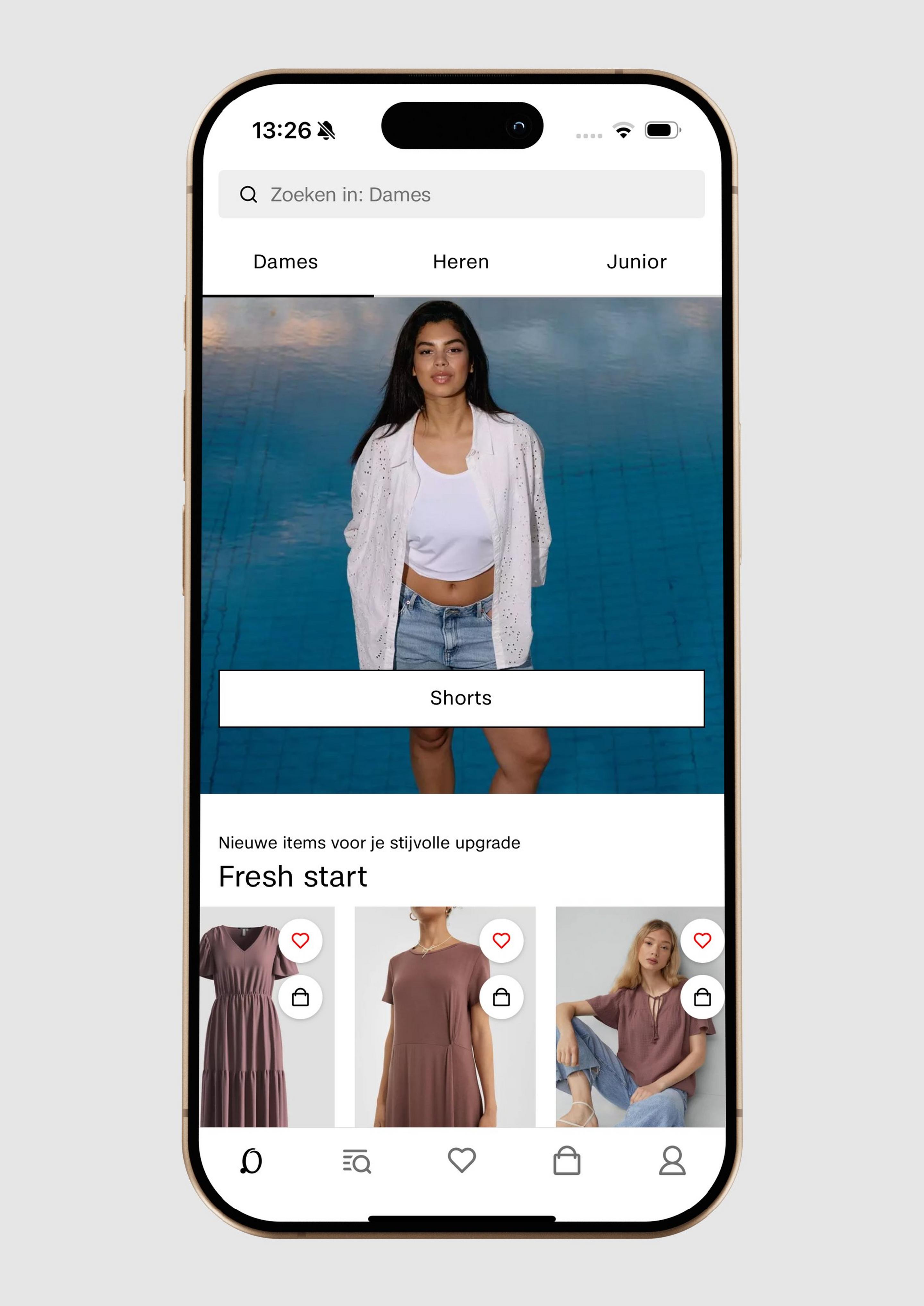The image size is (924, 1306).
Task: Open the account profile tab
Action: tap(672, 1162)
